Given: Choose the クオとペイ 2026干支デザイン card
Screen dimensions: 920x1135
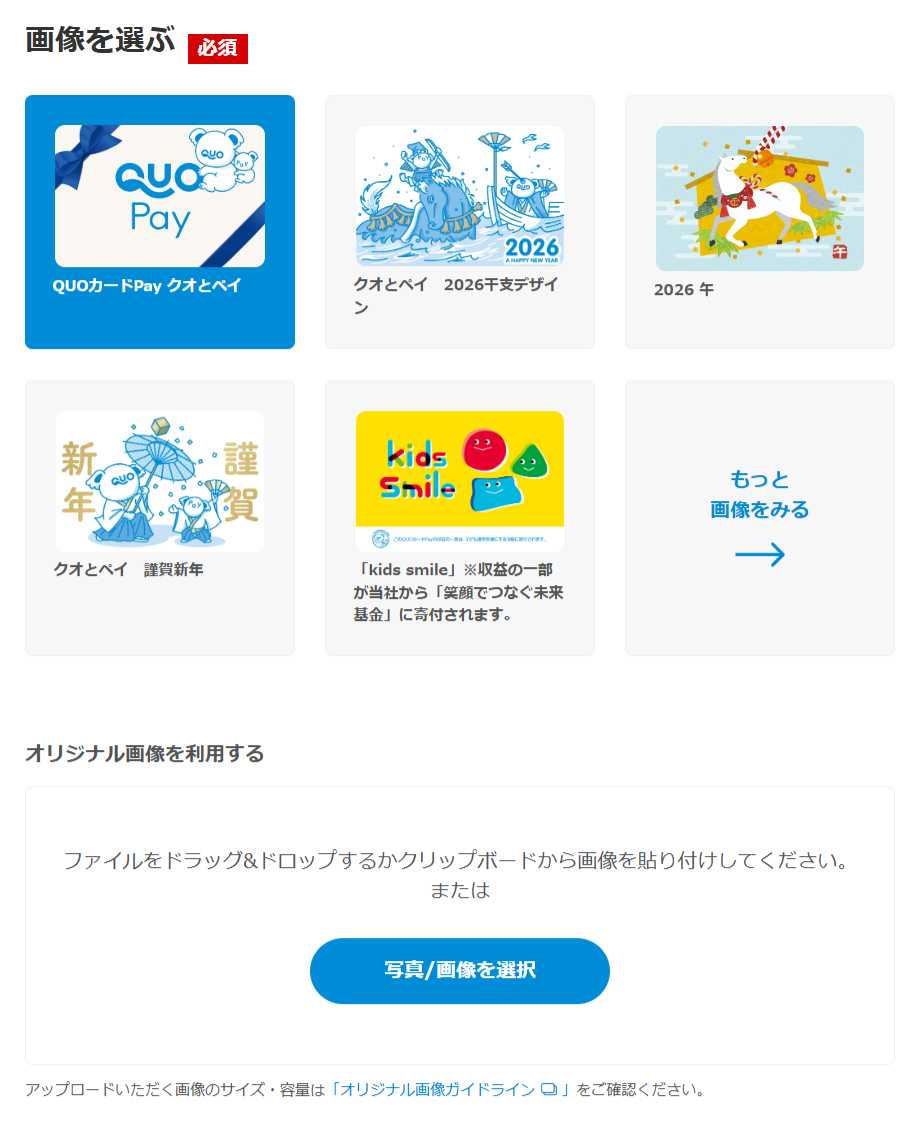Looking at the screenshot, I should pyautogui.click(x=460, y=222).
